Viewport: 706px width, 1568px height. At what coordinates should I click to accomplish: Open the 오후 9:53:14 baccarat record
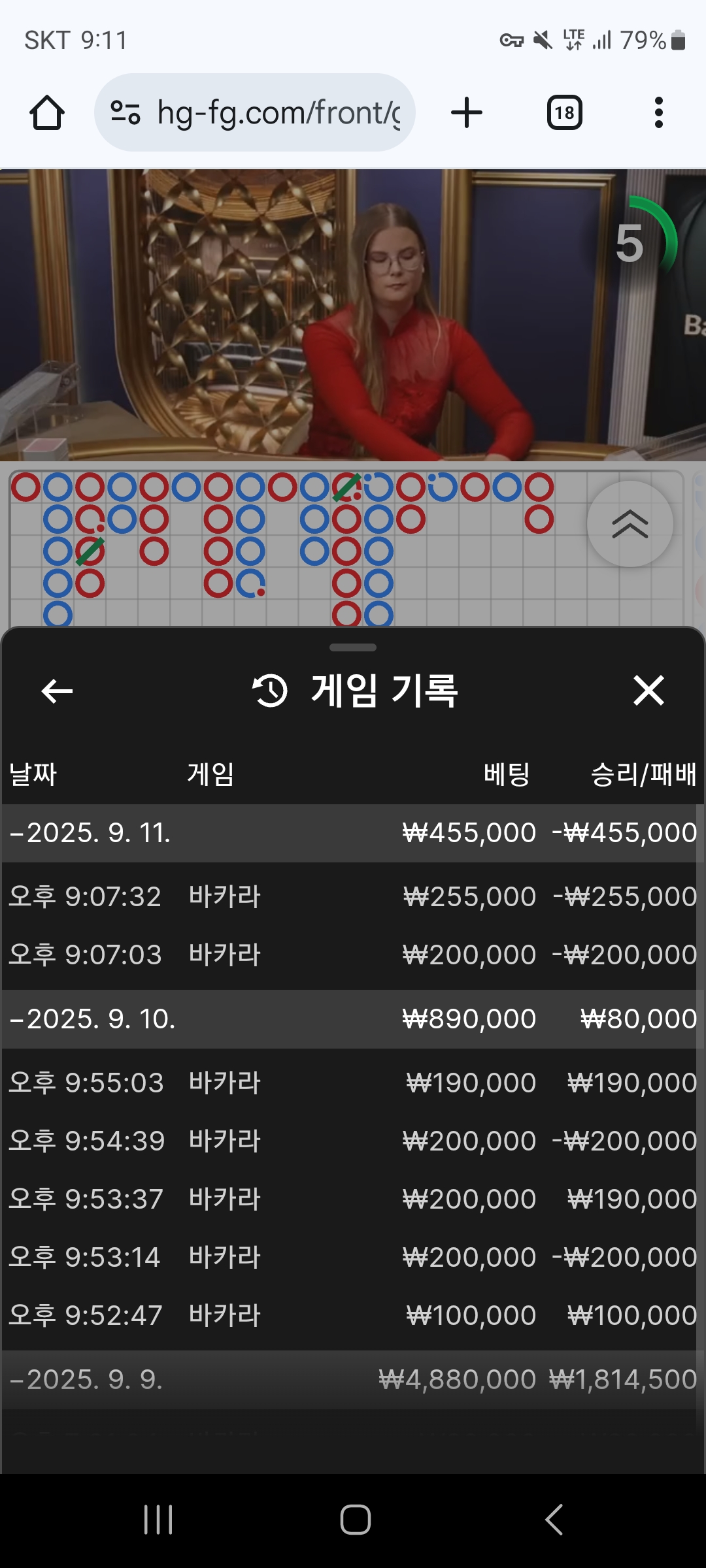[353, 1257]
